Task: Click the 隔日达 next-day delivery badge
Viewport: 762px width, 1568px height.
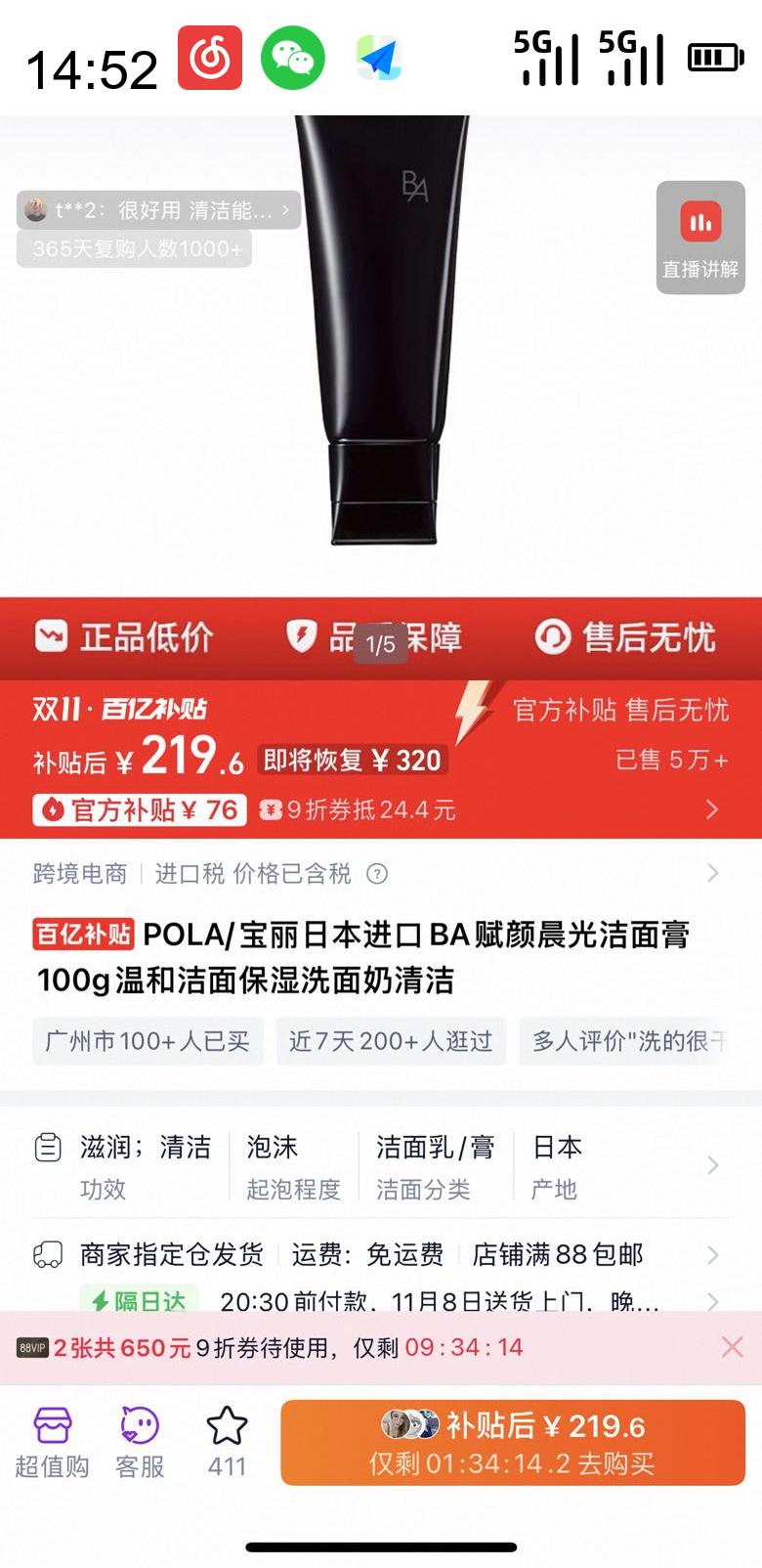Action: click(139, 1301)
